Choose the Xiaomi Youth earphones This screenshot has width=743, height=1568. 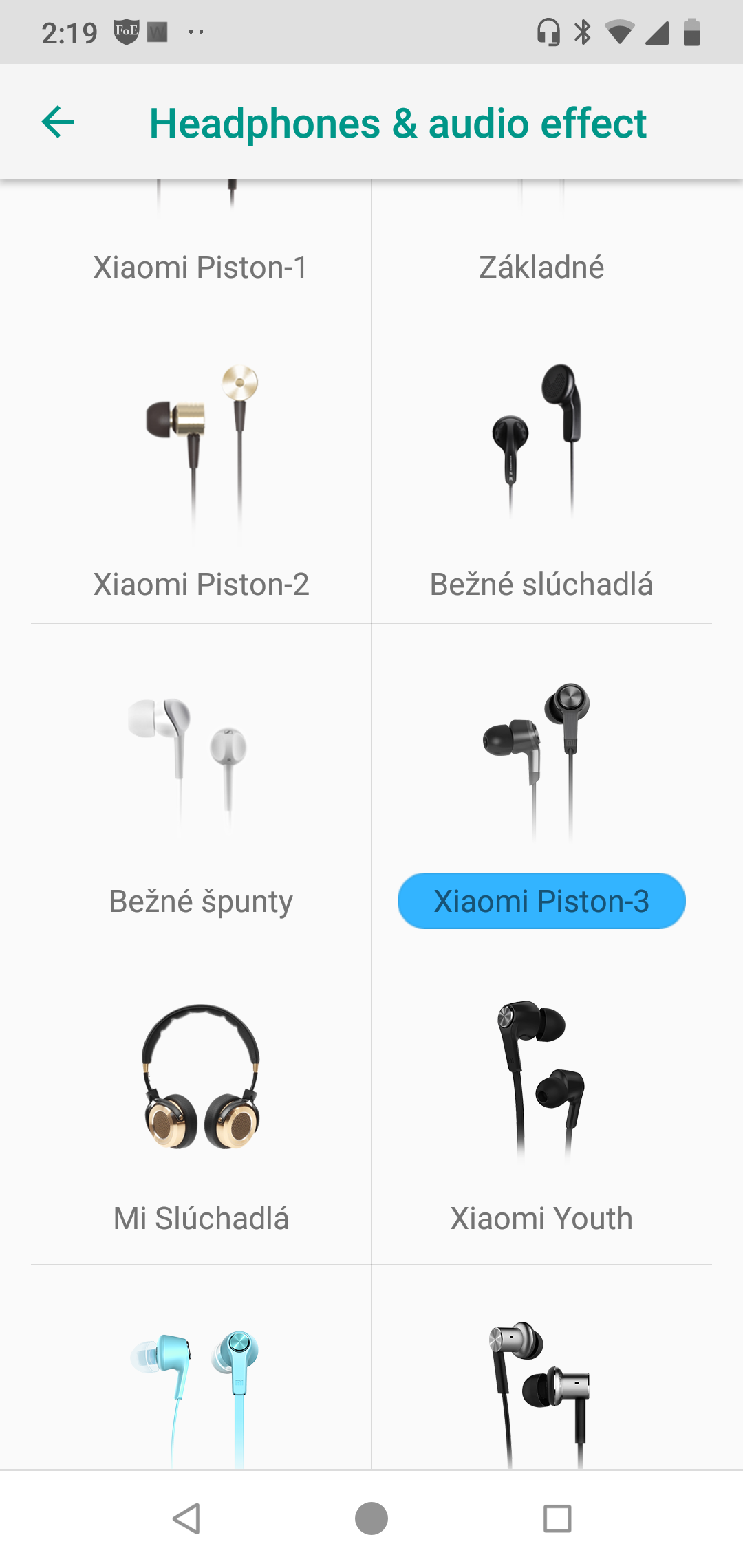pos(542,1104)
